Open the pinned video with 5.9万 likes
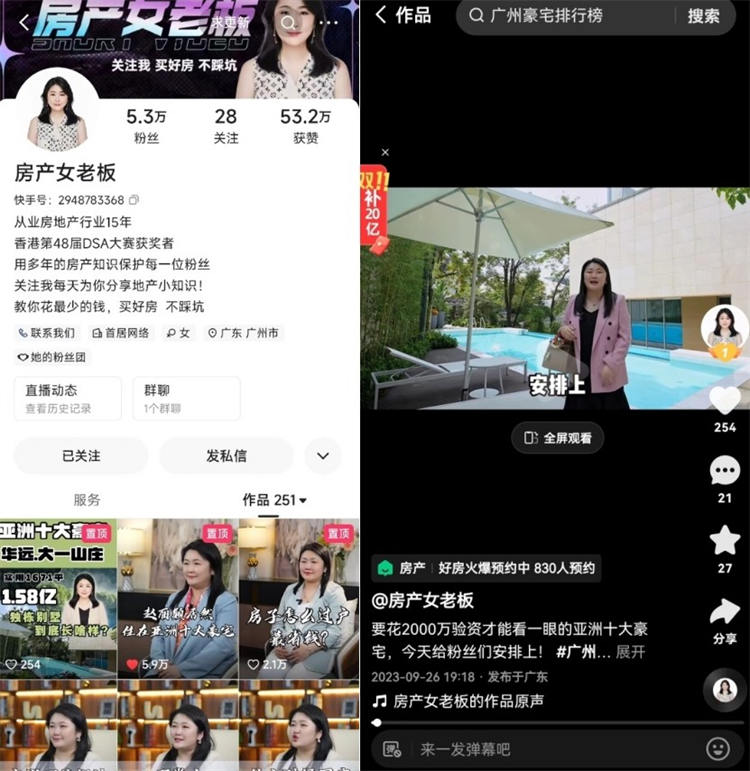This screenshot has height=771, width=750. (178, 598)
